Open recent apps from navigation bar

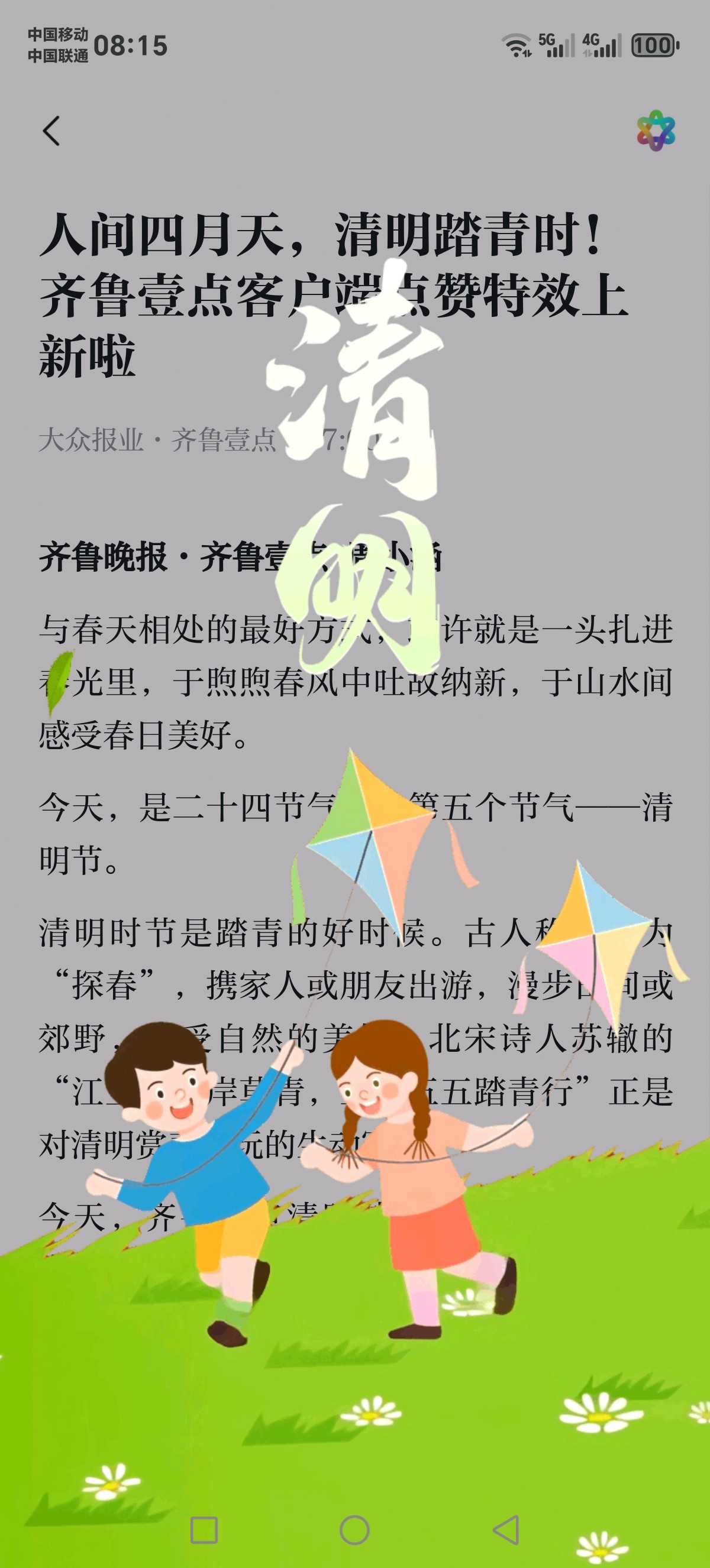coord(204,1530)
